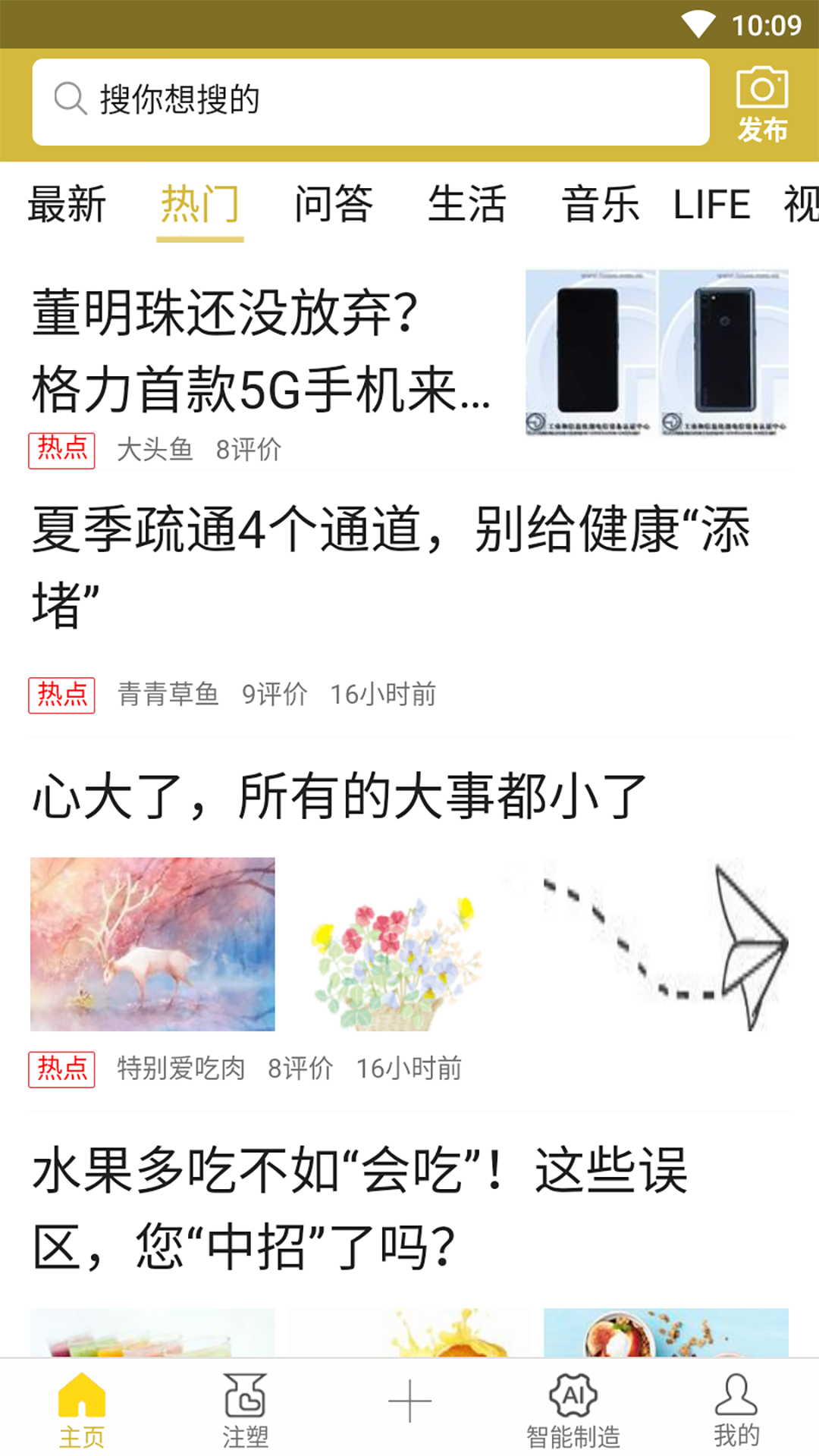Image resolution: width=819 pixels, height=1456 pixels.
Task: Switch to the 智能制造 bottom tab
Action: click(573, 1409)
